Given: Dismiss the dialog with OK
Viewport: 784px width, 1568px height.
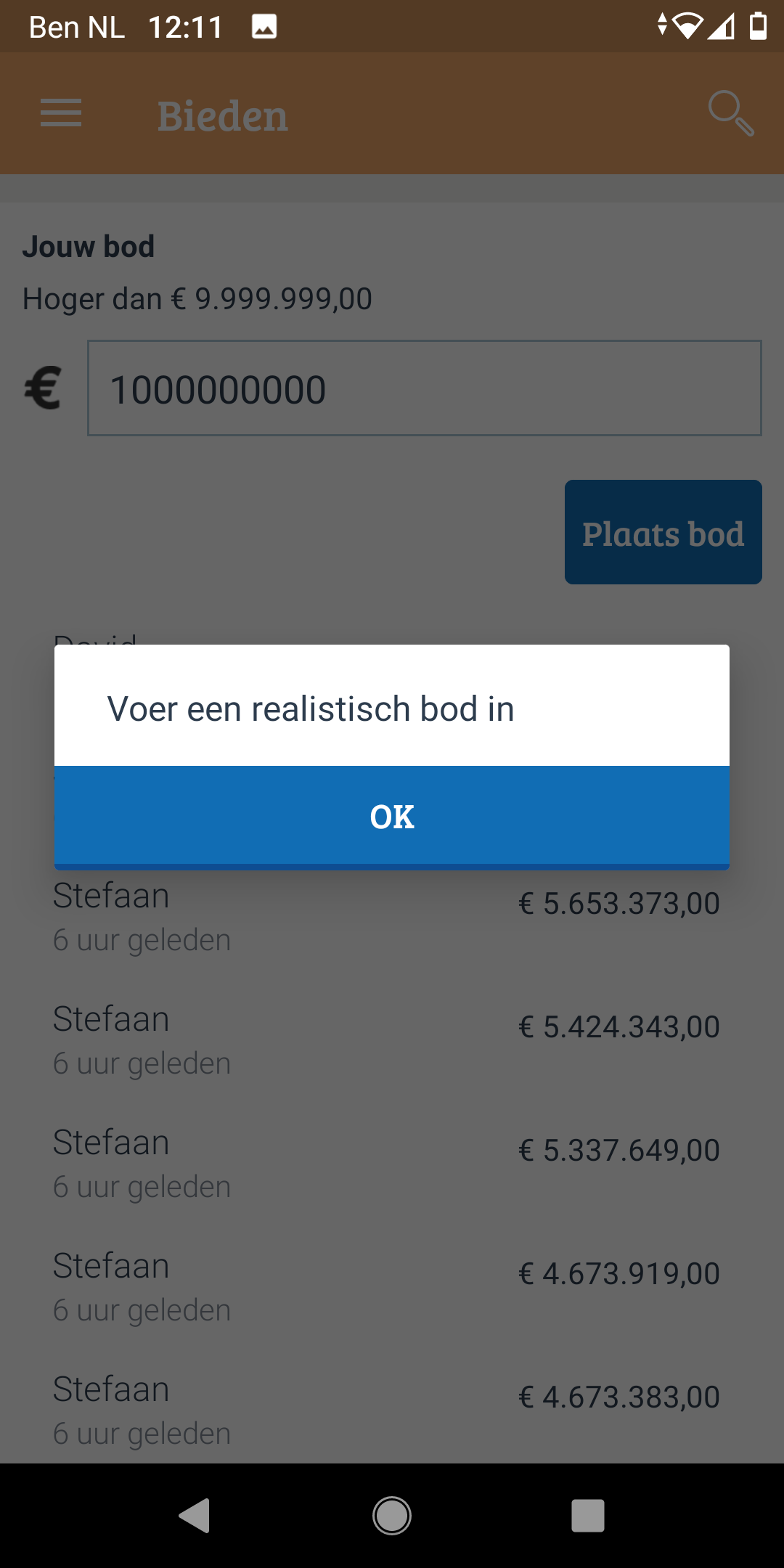Looking at the screenshot, I should (x=392, y=817).
